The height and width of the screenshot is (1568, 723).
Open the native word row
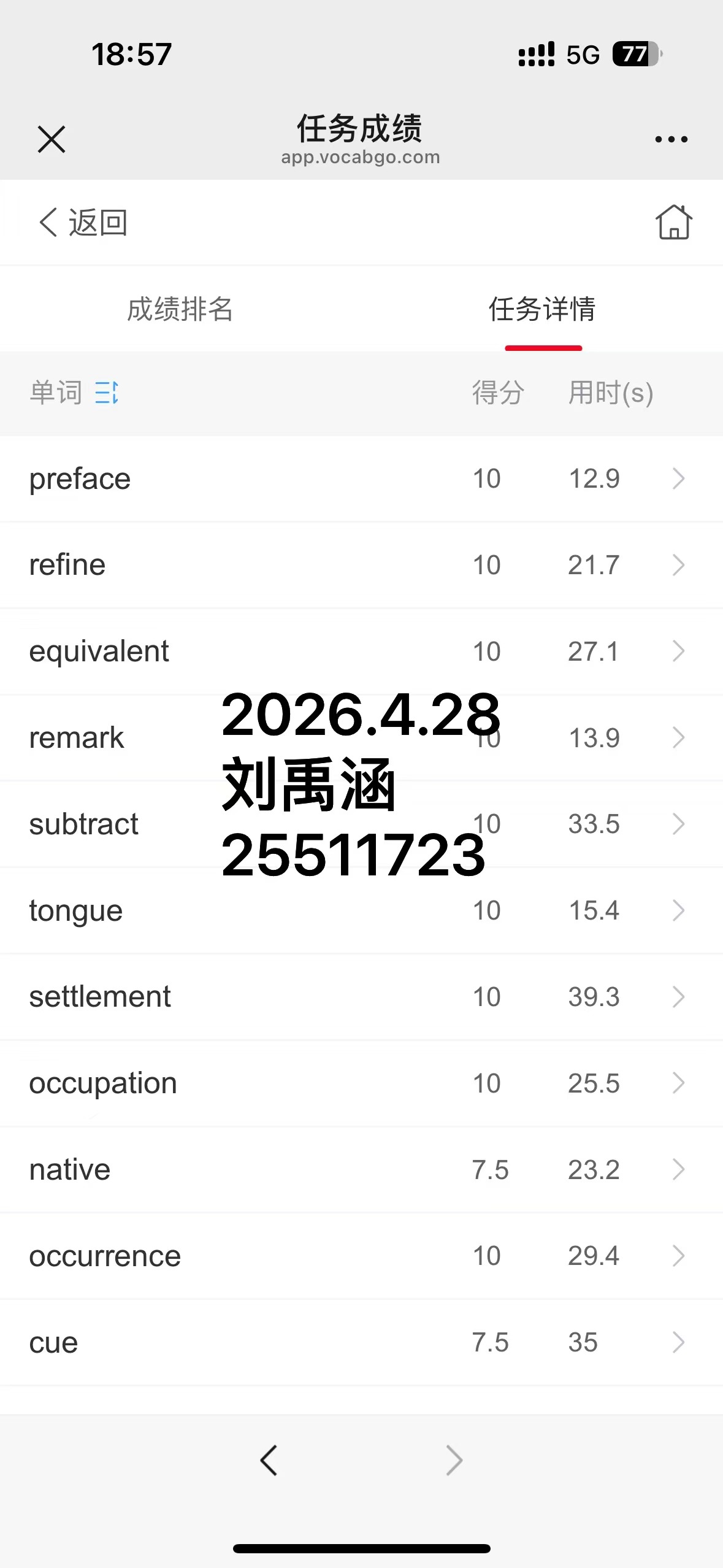tap(361, 1170)
